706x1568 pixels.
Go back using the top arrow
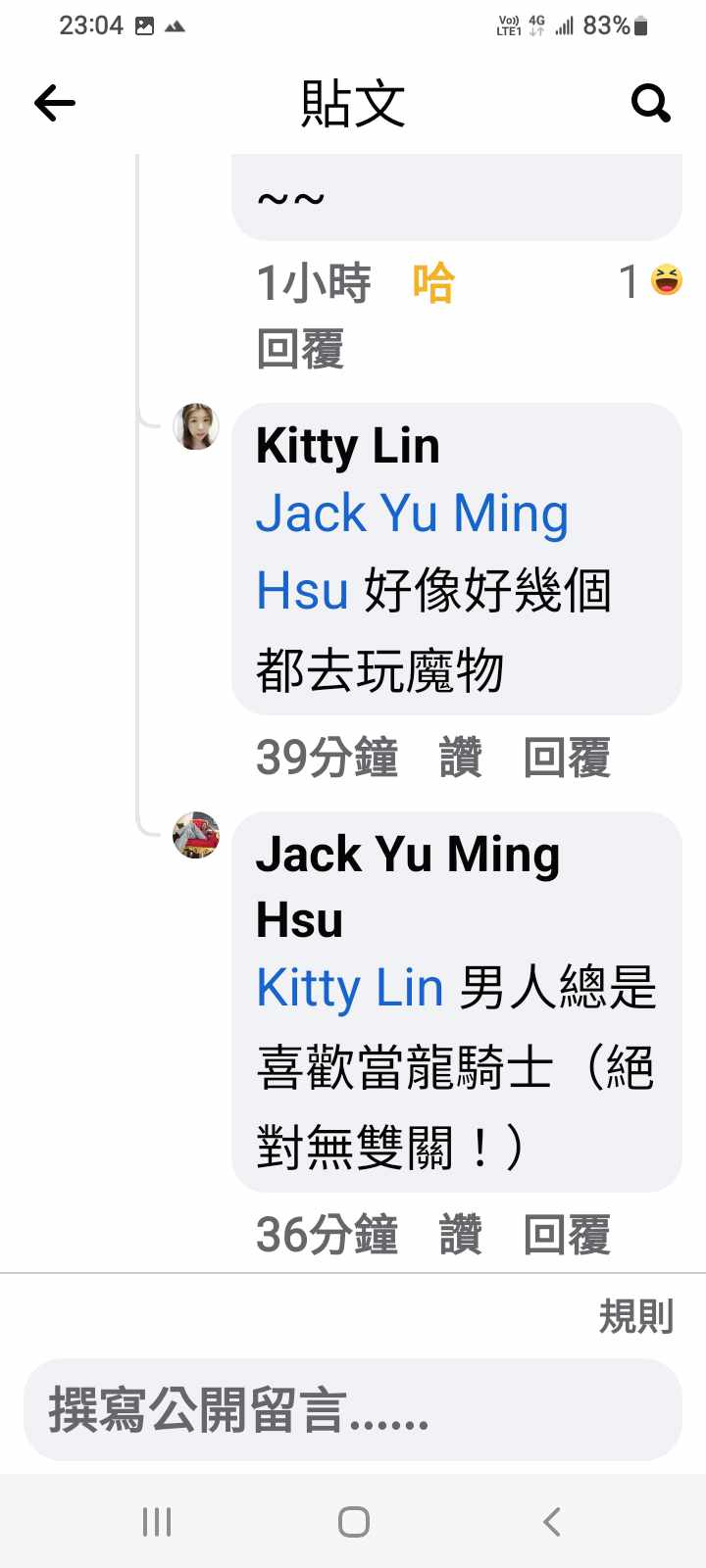(x=55, y=103)
